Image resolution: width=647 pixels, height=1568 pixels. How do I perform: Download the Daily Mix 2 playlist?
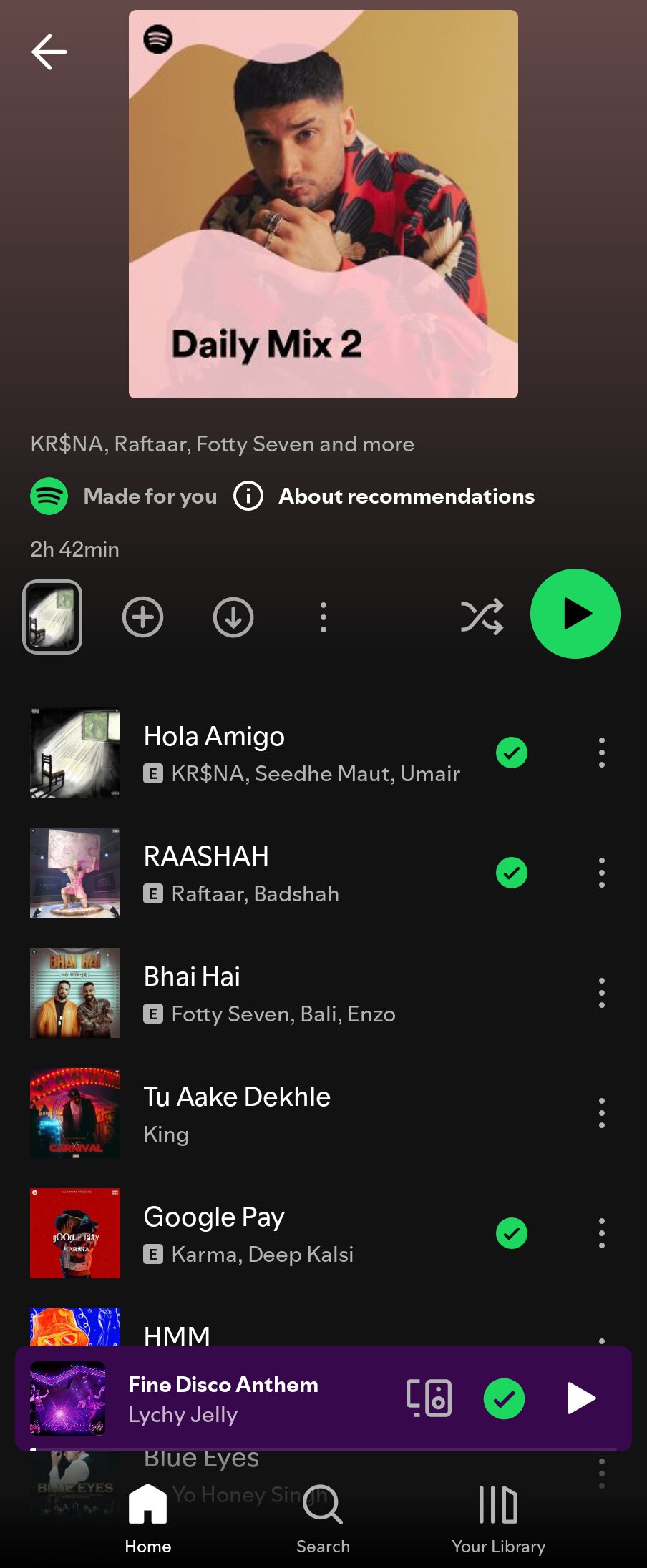tap(233, 617)
